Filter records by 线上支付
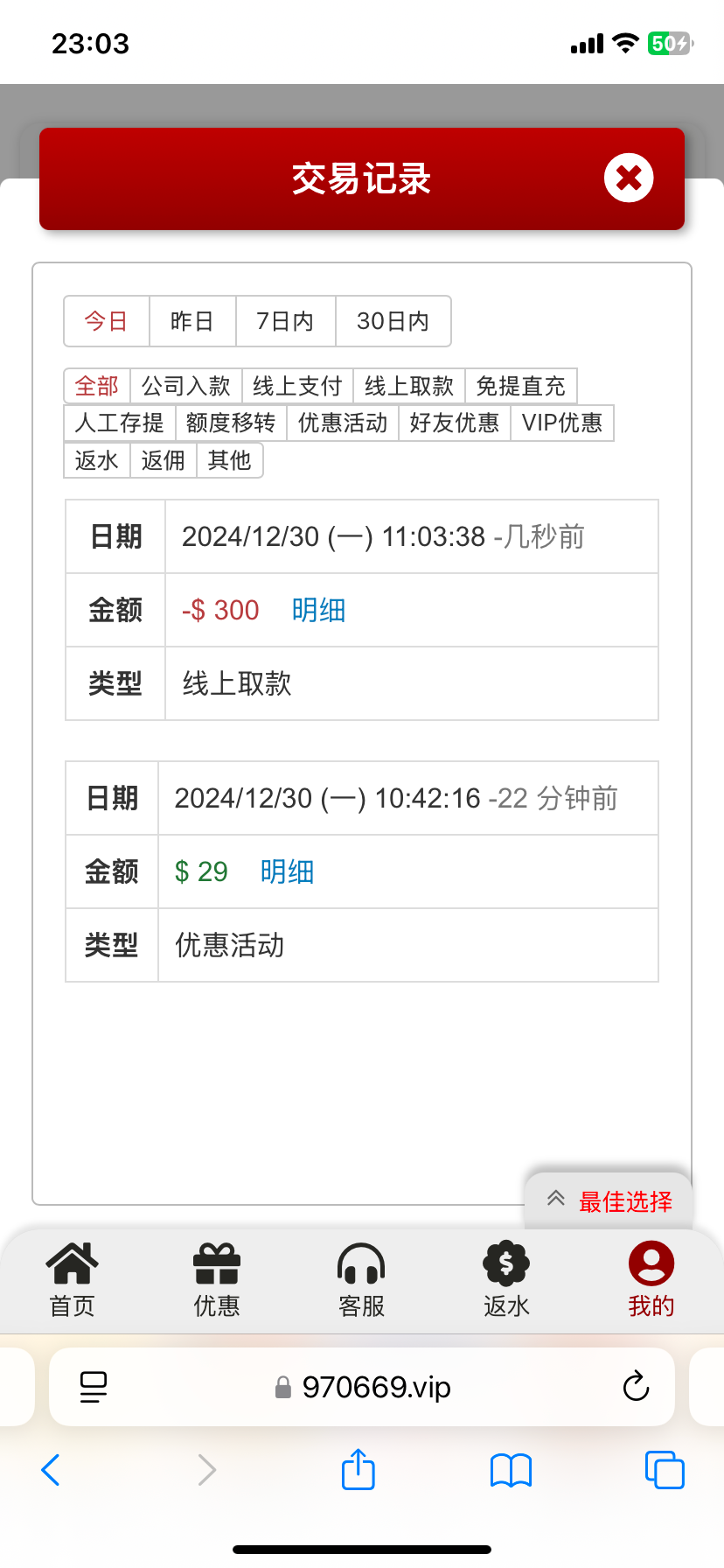 tap(297, 386)
